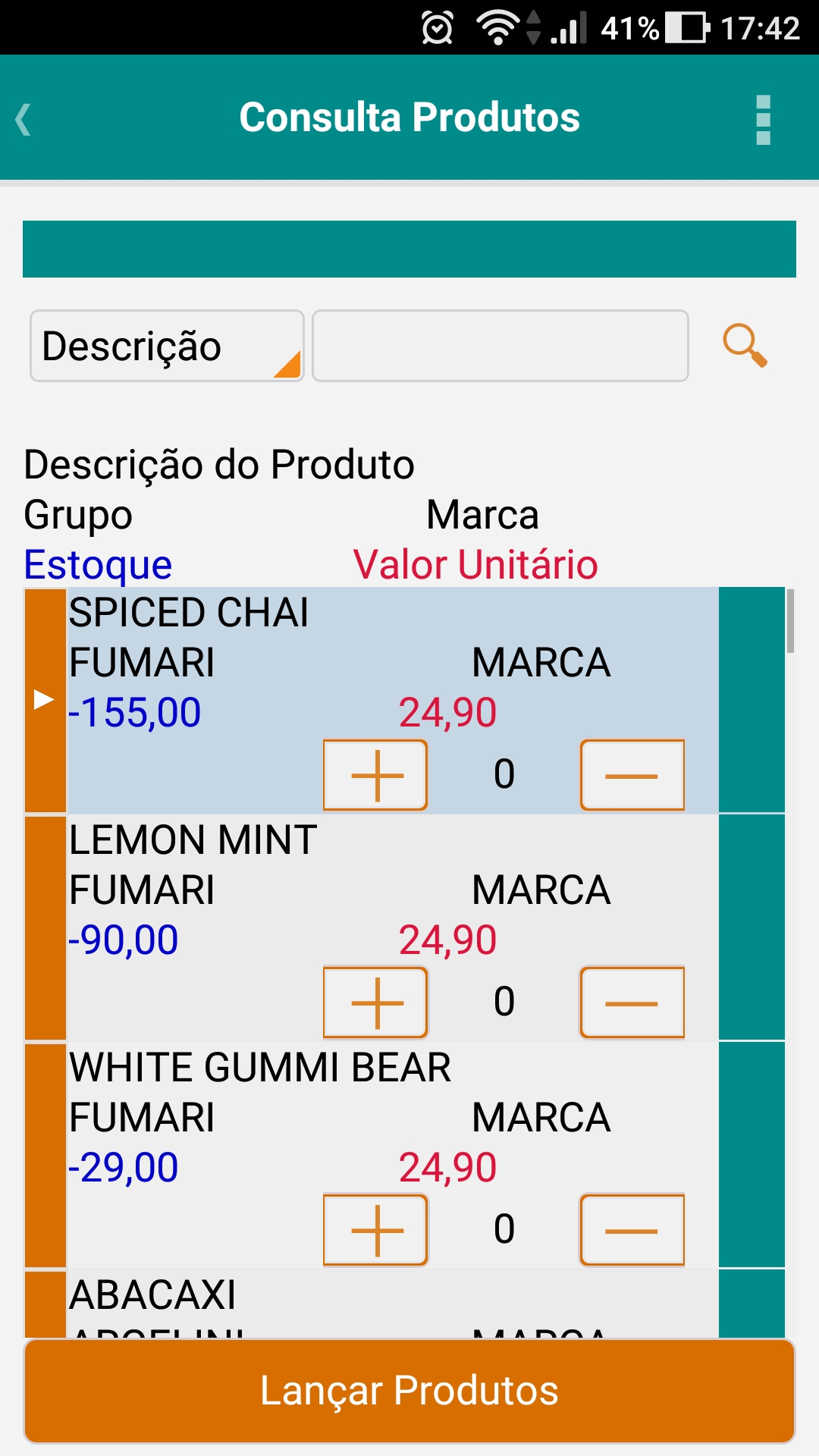The image size is (819, 1456).
Task: Remove one LEMON MINT unit
Action: (632, 1003)
